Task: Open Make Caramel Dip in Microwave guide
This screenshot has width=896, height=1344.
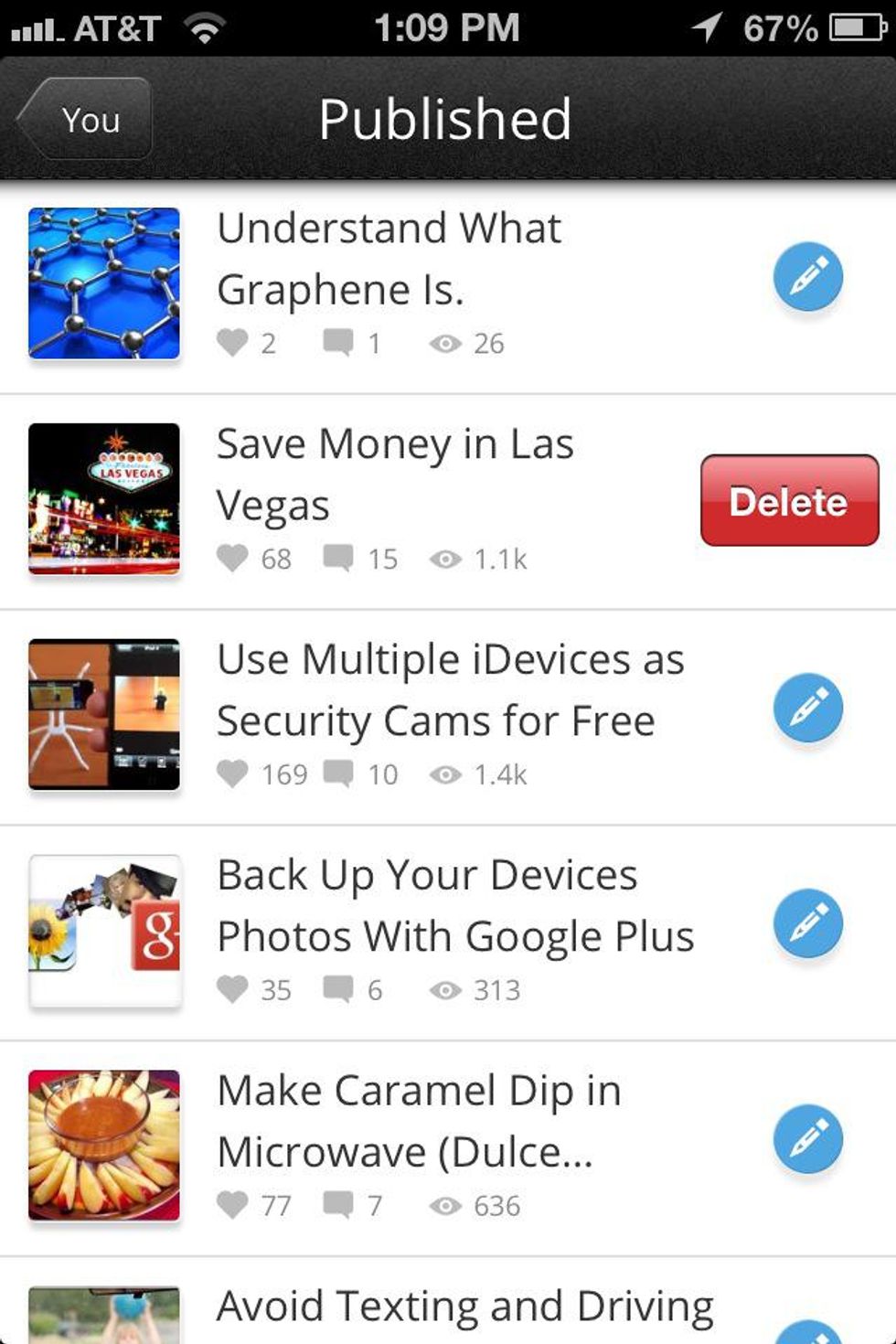Action: pyautogui.click(x=419, y=1122)
